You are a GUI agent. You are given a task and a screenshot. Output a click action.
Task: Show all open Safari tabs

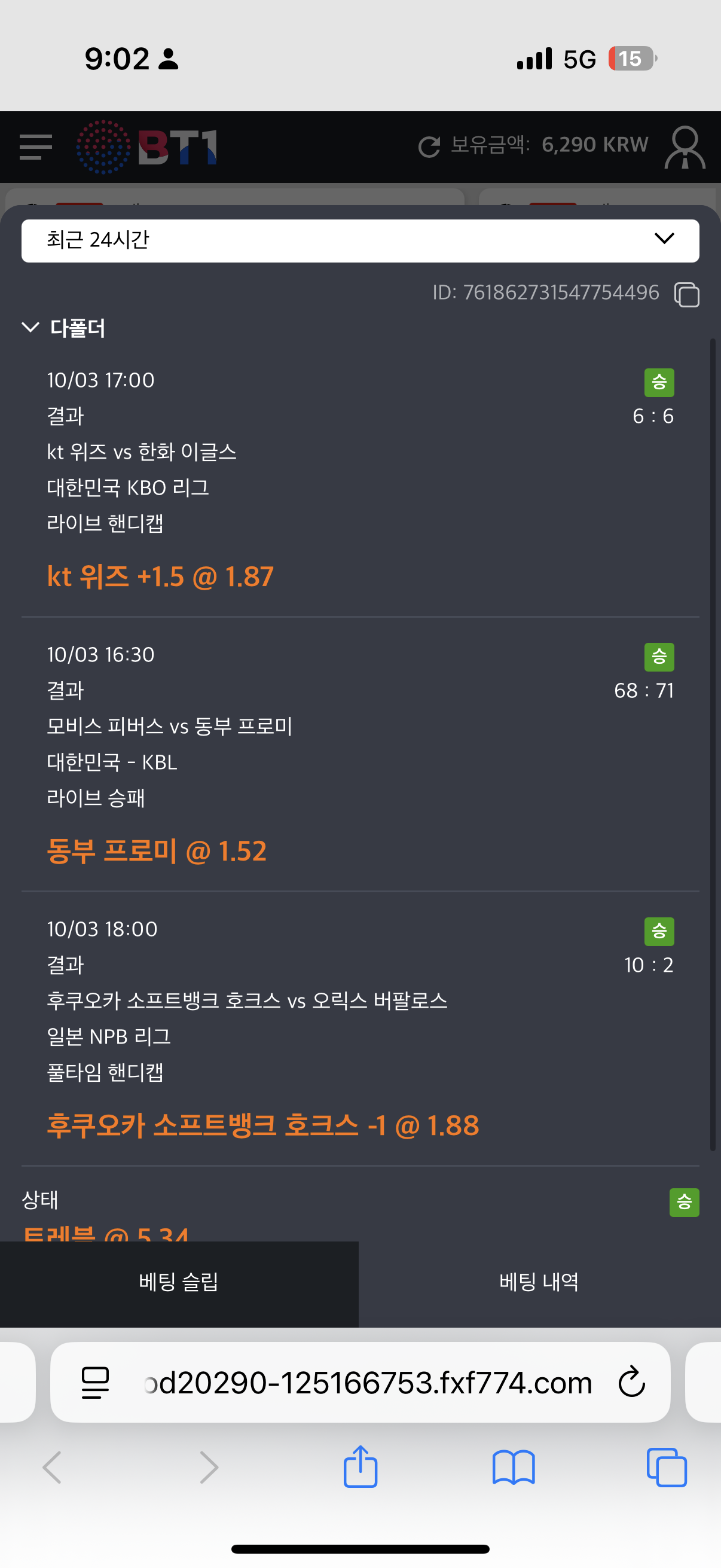667,1468
